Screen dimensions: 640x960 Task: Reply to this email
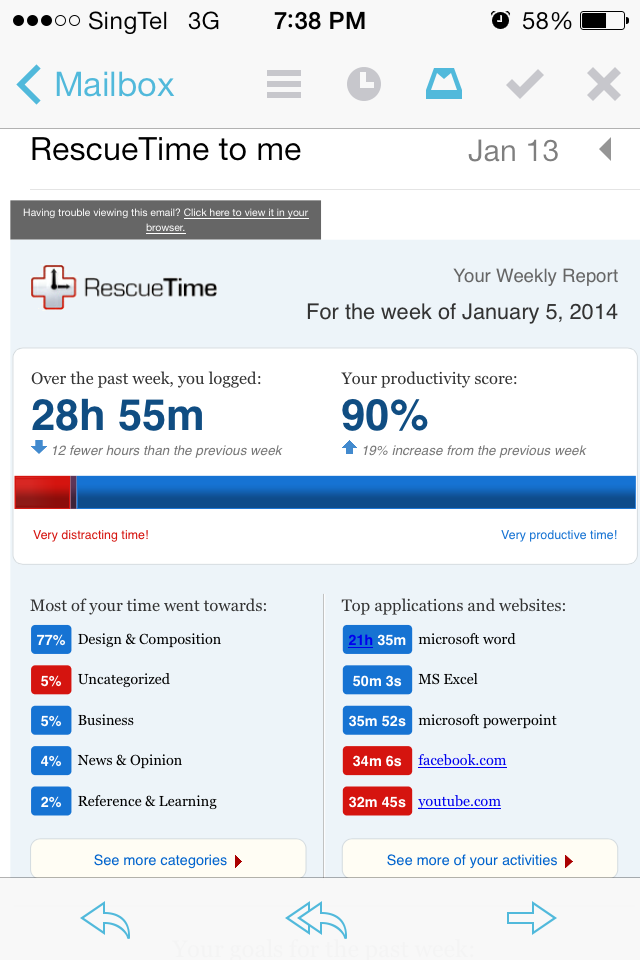106,919
